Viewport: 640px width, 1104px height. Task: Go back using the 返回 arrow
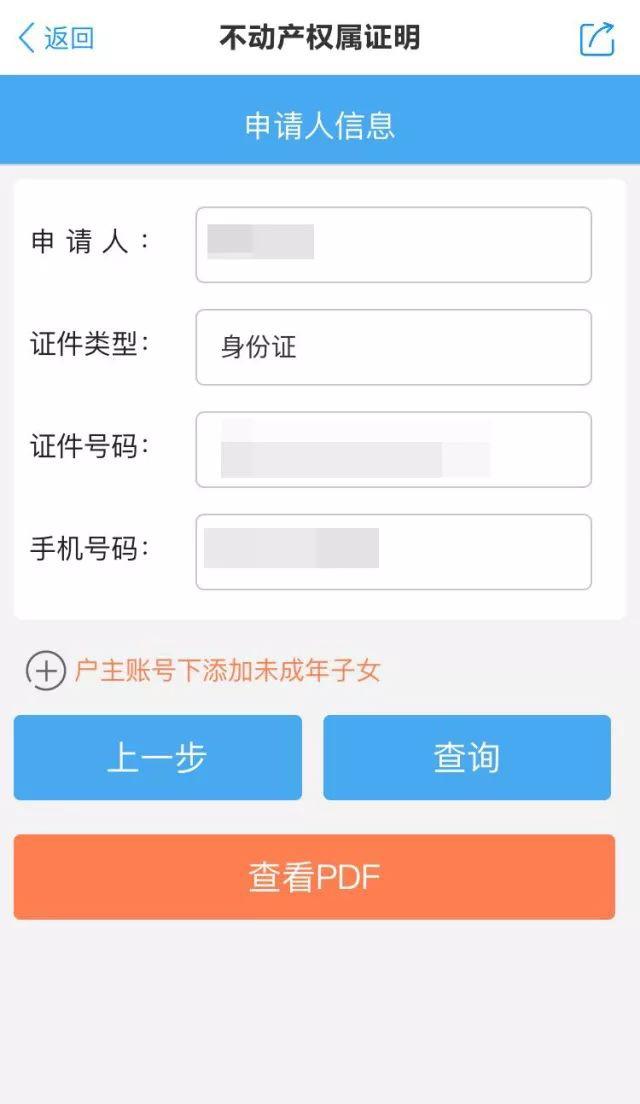pyautogui.click(x=56, y=38)
